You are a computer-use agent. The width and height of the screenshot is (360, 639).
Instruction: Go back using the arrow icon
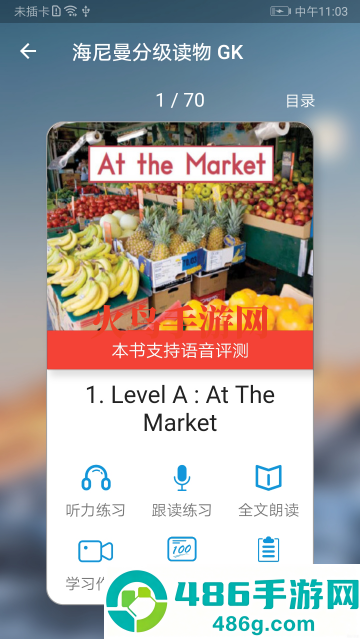(28, 51)
